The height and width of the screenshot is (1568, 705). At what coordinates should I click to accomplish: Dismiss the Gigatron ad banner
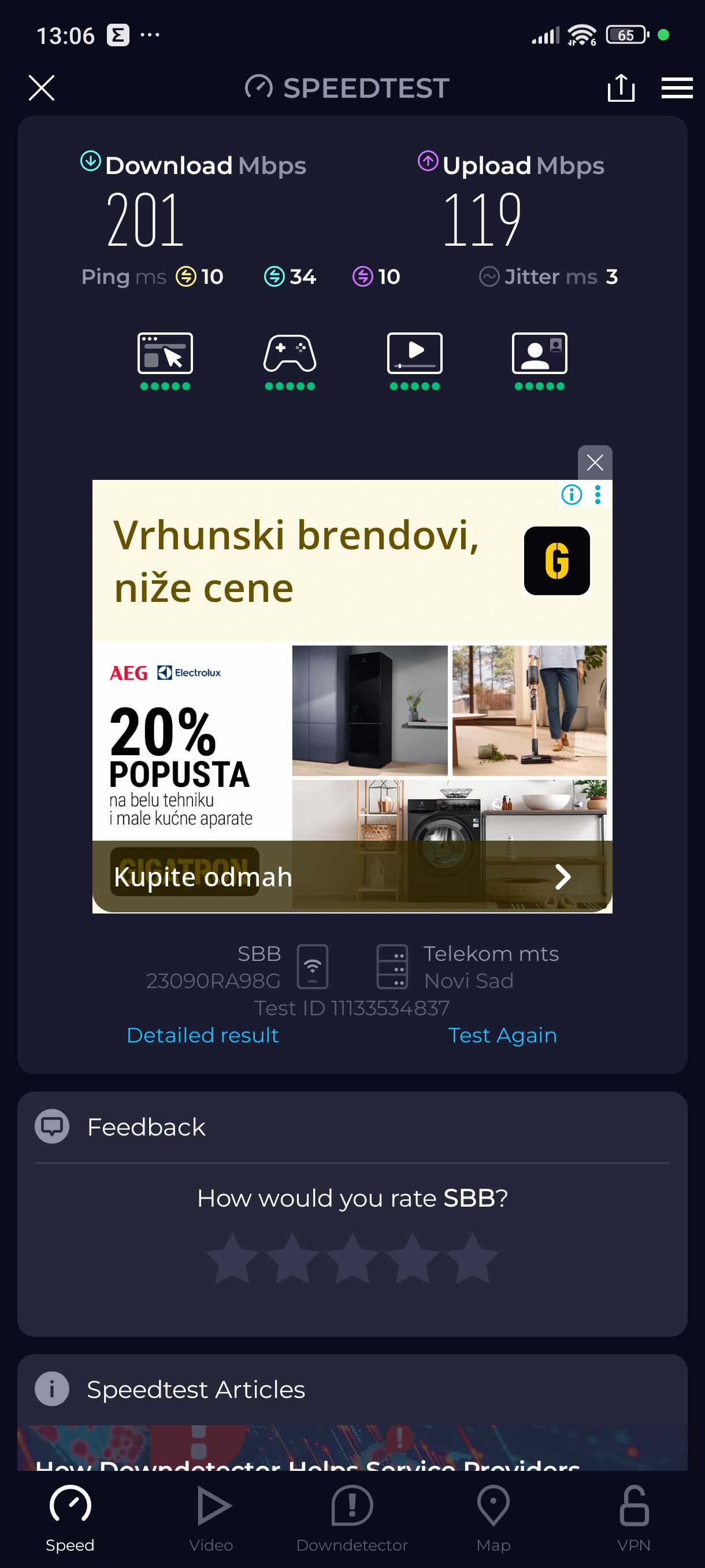pos(594,463)
